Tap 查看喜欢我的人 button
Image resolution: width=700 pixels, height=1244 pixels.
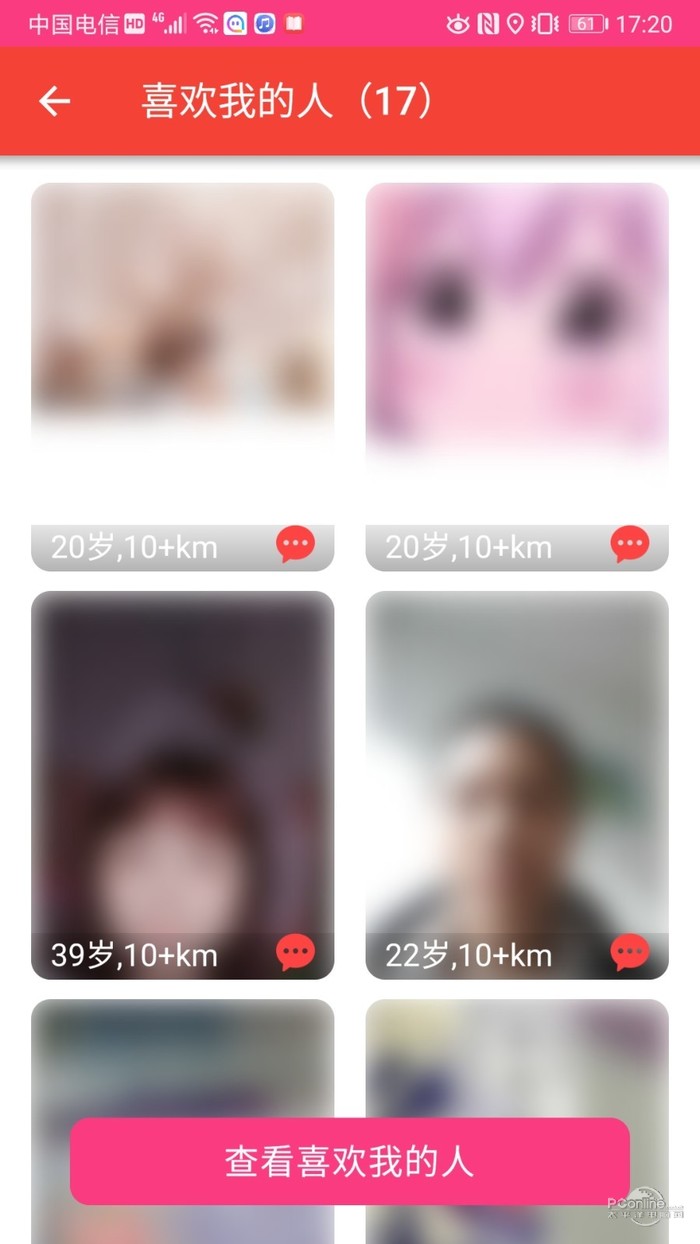pyautogui.click(x=350, y=1161)
